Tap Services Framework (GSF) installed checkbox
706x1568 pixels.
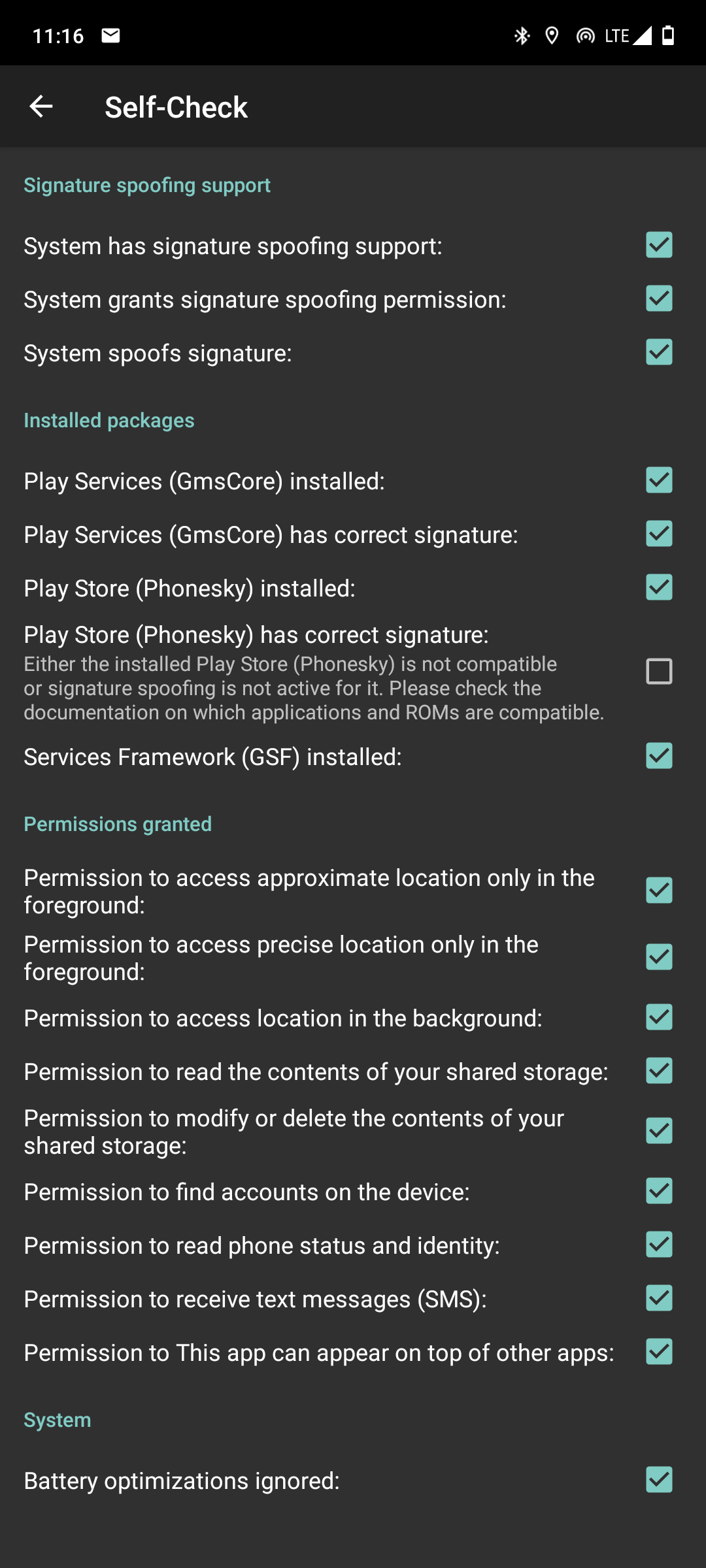[659, 756]
